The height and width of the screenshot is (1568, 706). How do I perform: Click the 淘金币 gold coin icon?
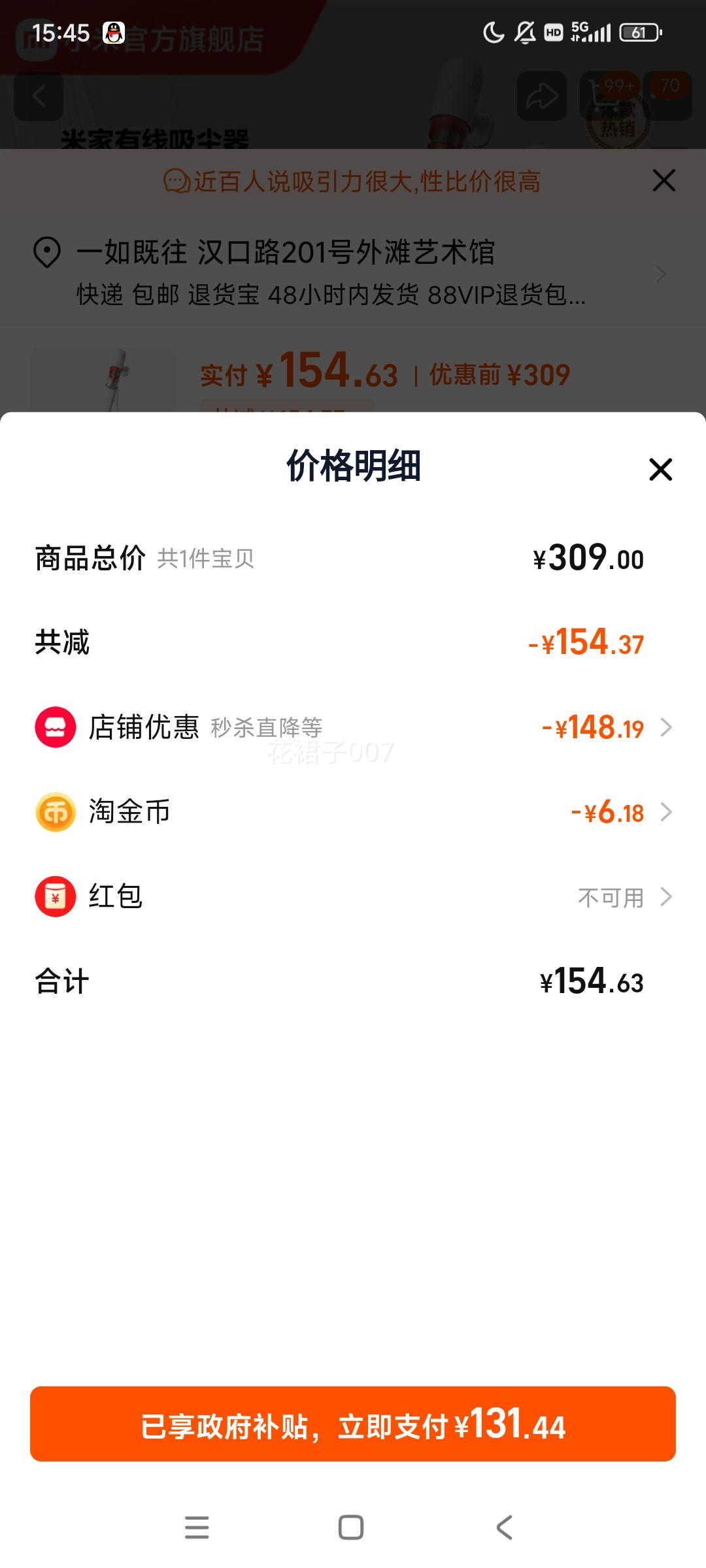(x=56, y=812)
